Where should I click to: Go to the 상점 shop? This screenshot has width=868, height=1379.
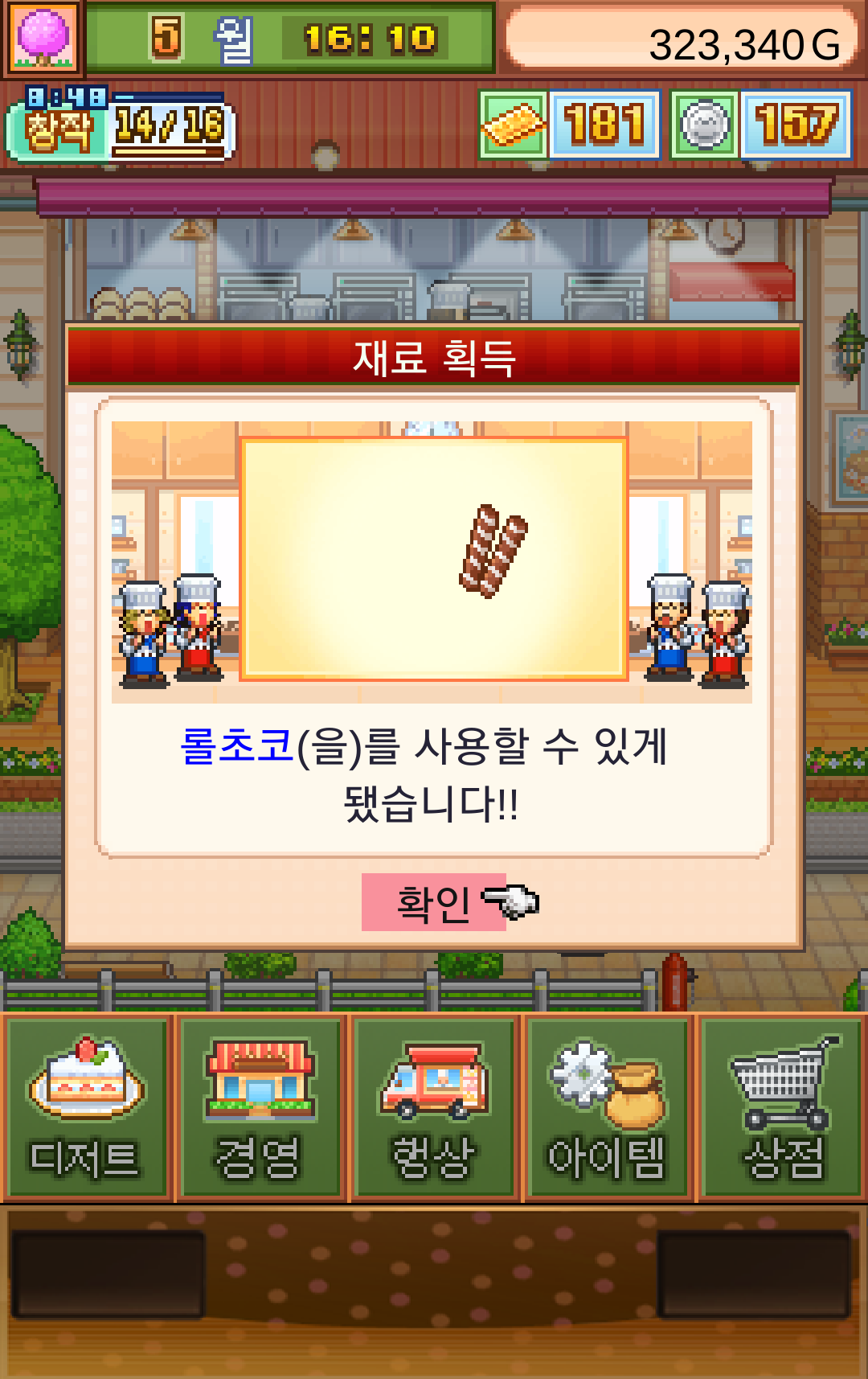coord(783,1108)
